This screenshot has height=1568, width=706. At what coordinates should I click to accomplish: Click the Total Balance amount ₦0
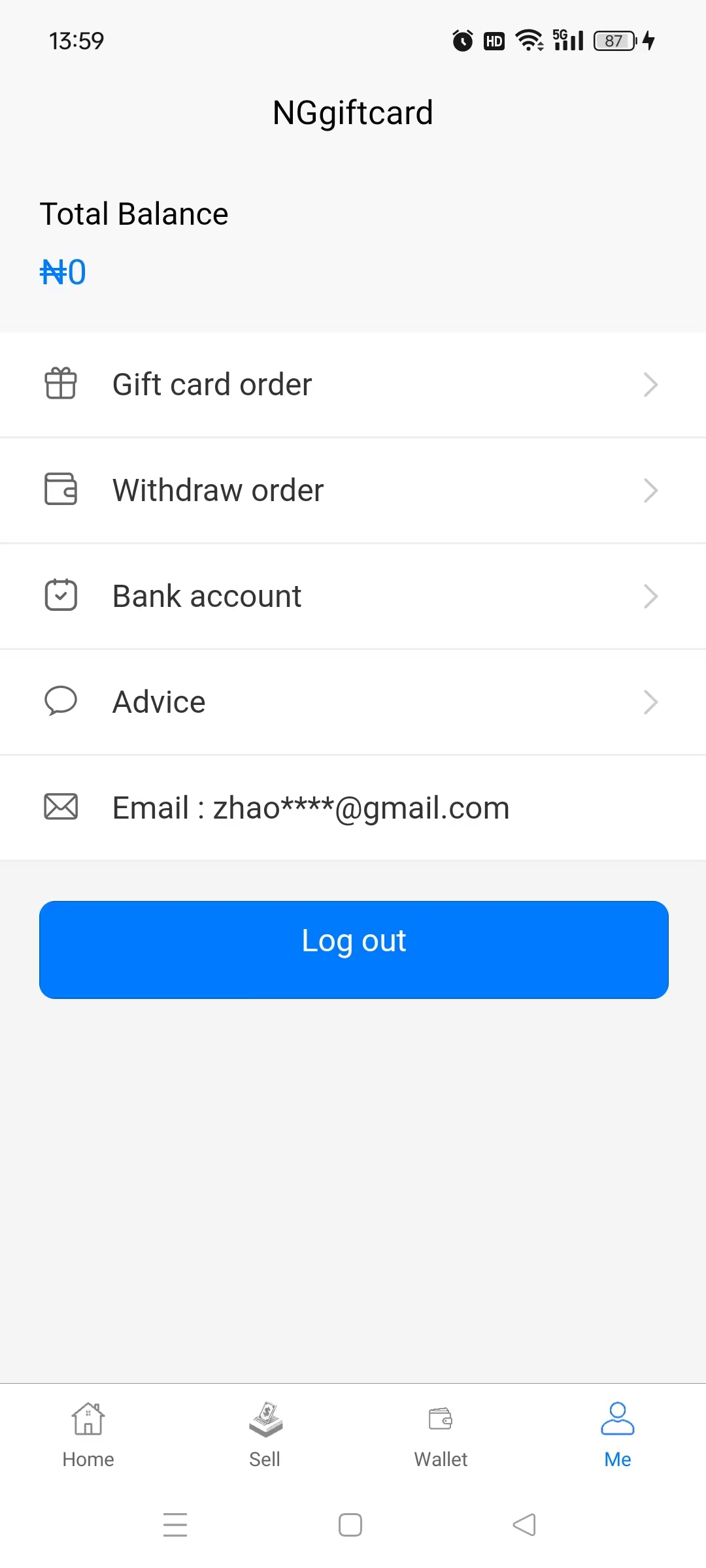coord(63,271)
